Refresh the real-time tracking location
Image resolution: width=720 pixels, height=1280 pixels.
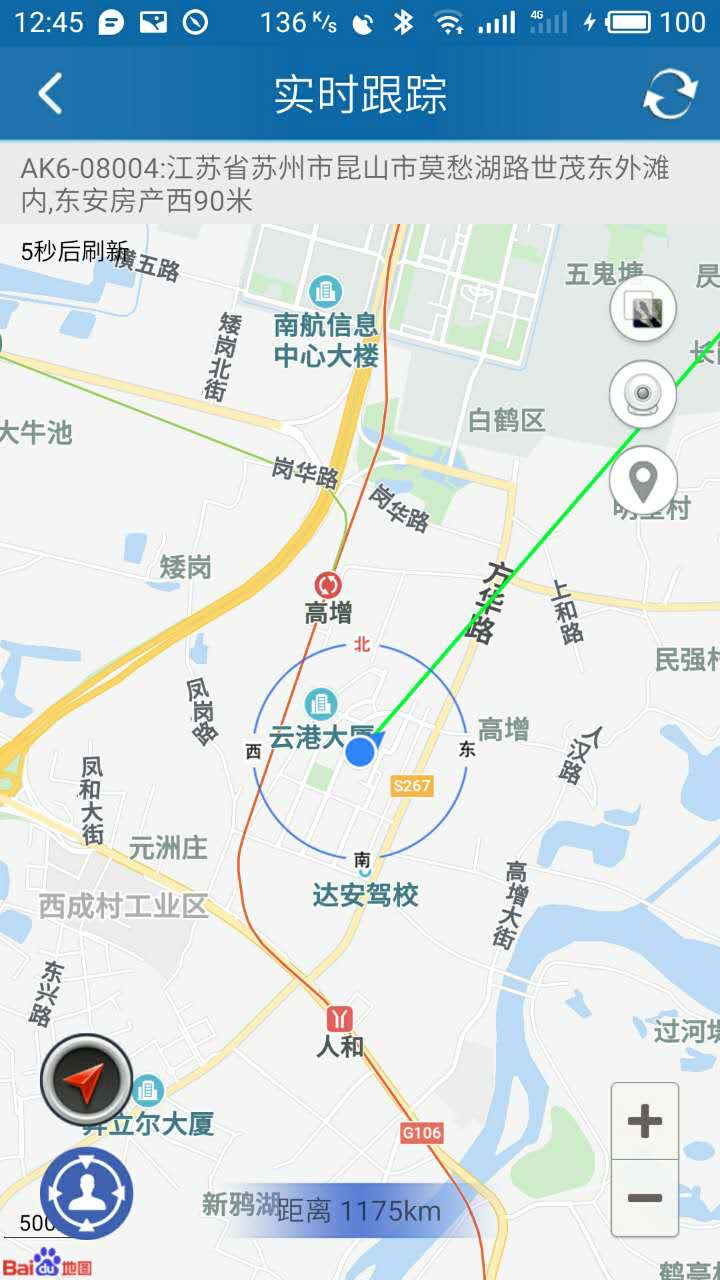(x=669, y=95)
